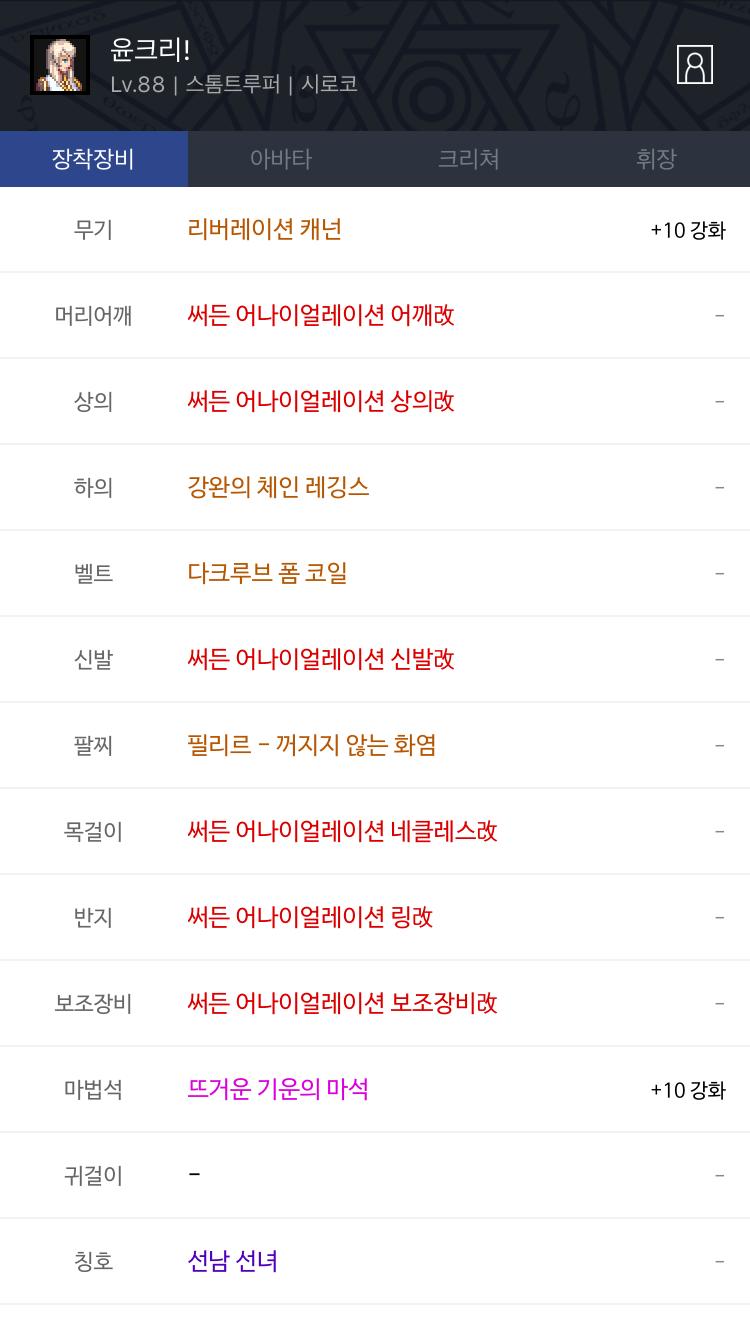Open 선남 선녀 title details
The image size is (750, 1334).
tap(375, 1262)
